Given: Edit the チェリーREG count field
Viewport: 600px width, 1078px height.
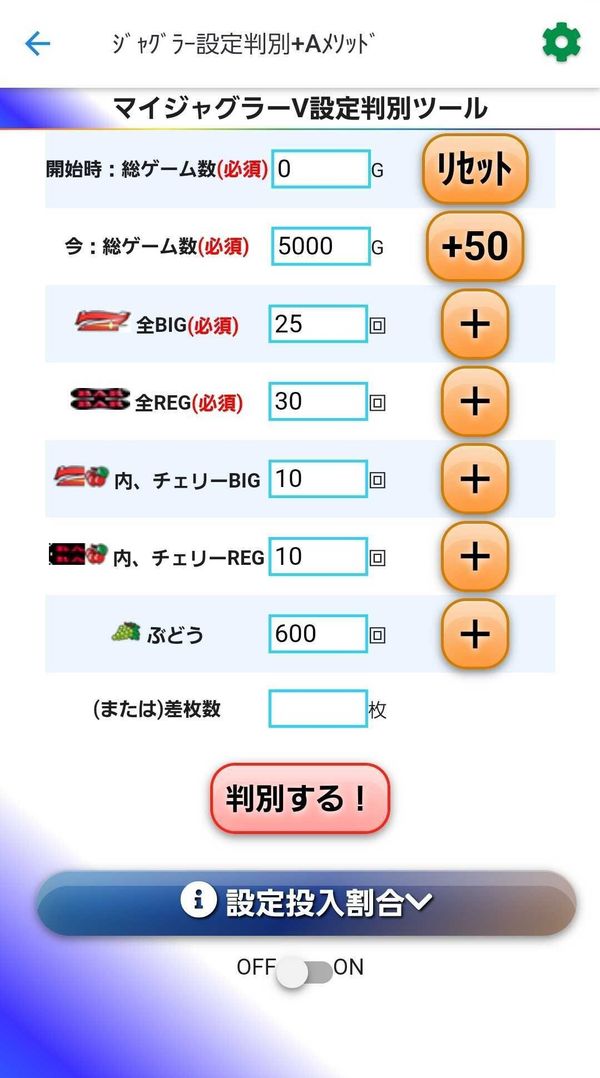Looking at the screenshot, I should pyautogui.click(x=318, y=556).
